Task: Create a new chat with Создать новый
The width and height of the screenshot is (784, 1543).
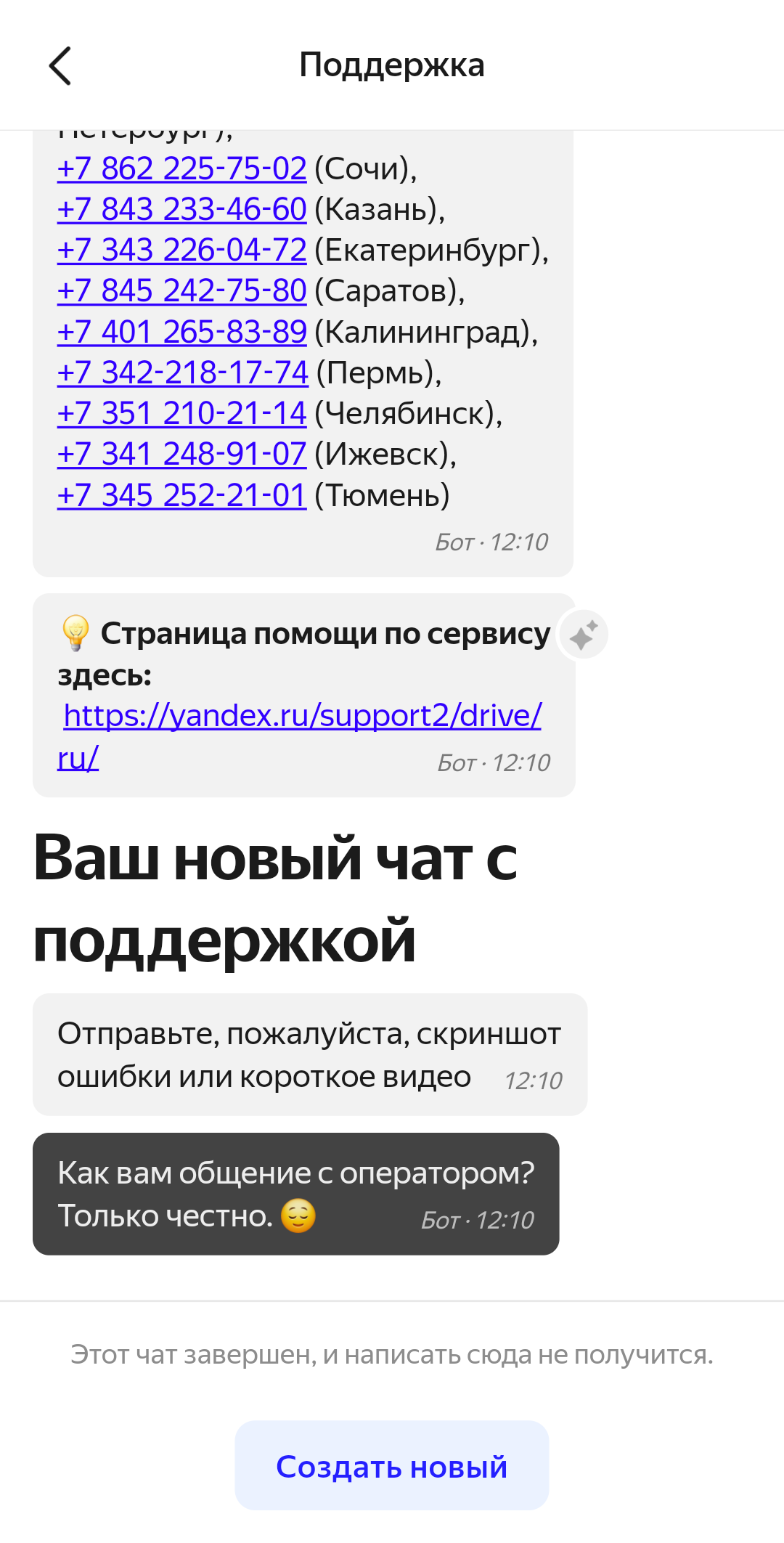Action: (391, 1466)
